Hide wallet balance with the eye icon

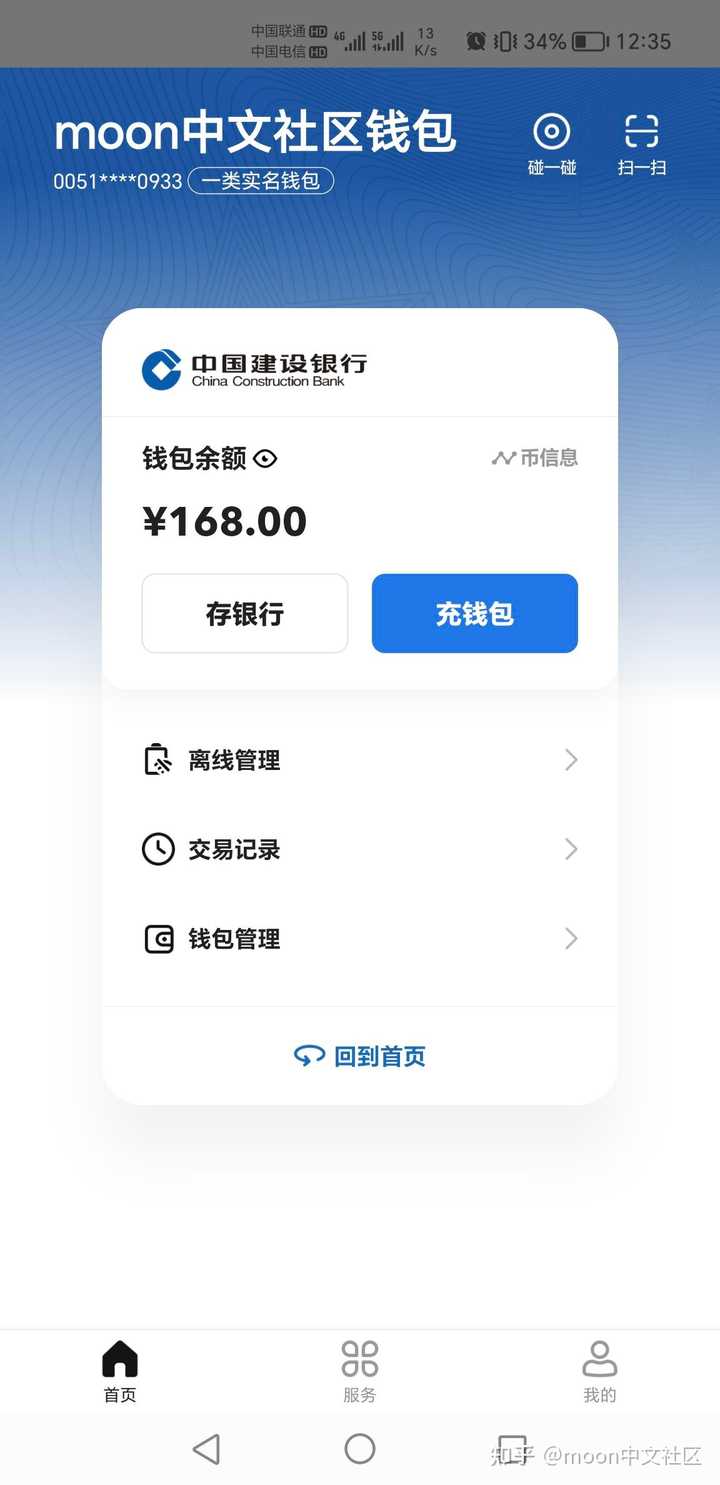tap(265, 459)
